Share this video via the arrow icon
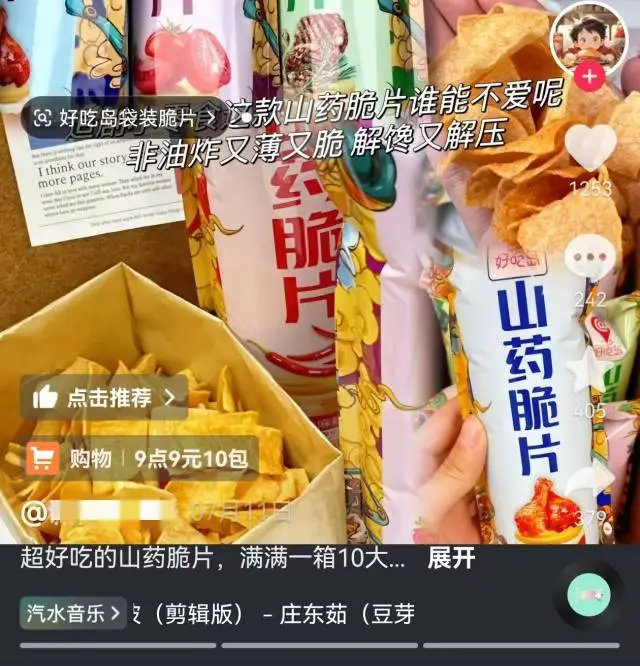 click(x=590, y=480)
